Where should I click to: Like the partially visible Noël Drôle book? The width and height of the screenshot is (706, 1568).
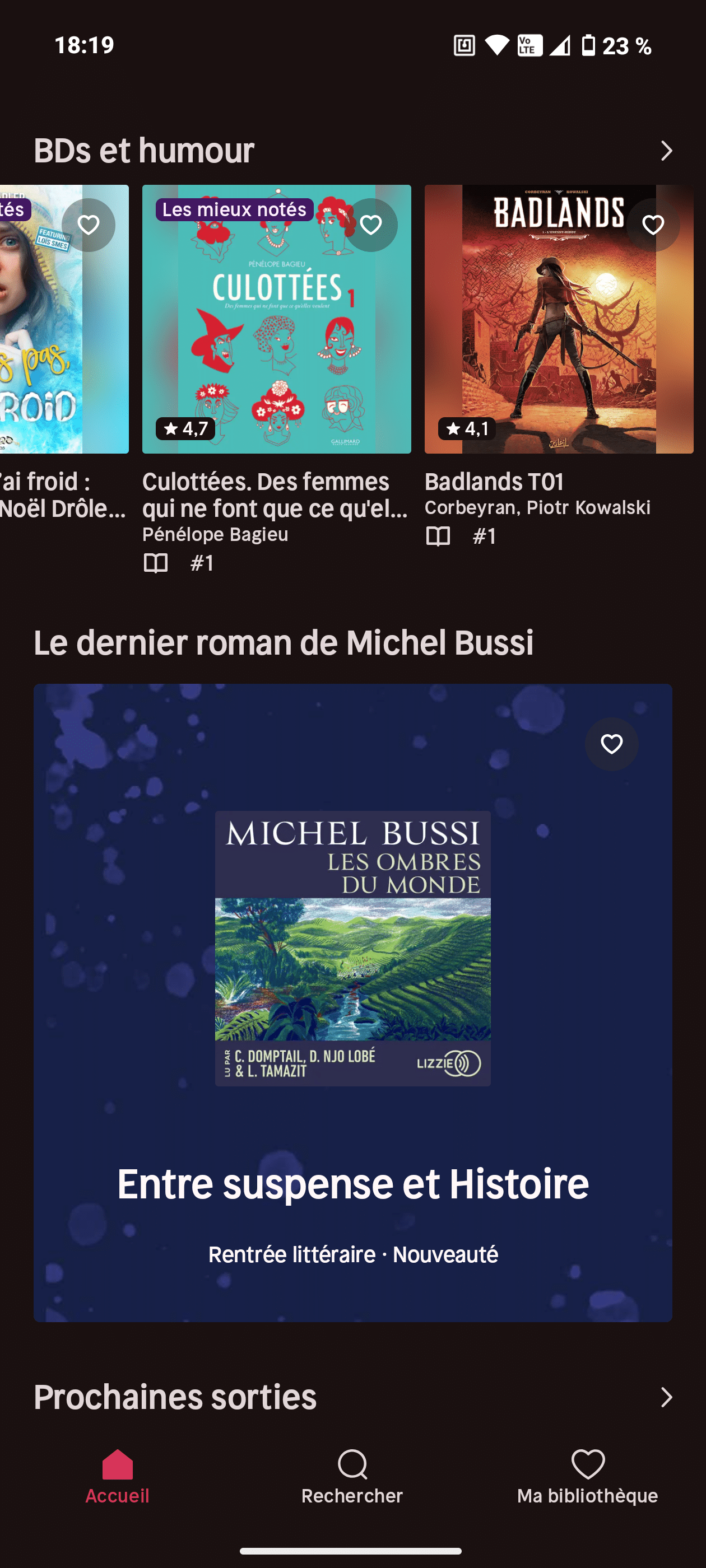coord(89,225)
